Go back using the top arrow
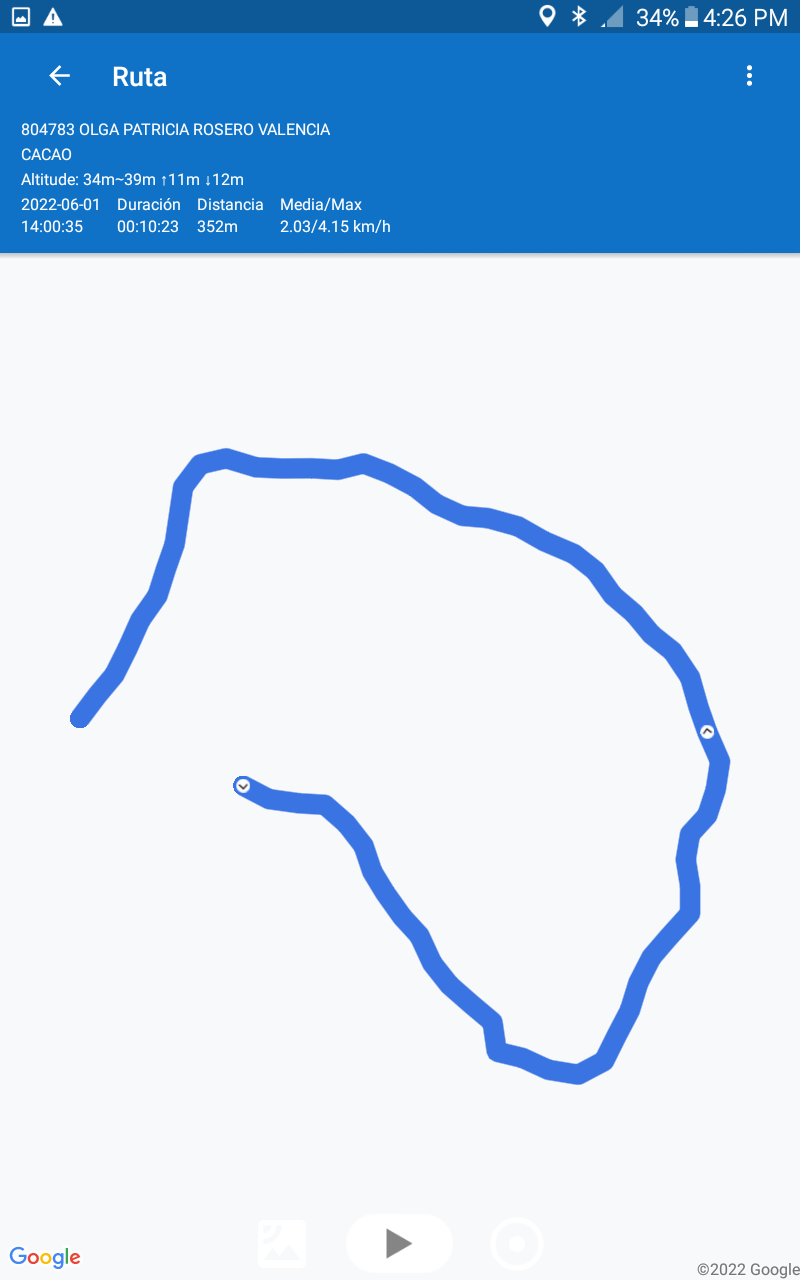The width and height of the screenshot is (800, 1280). [60, 76]
